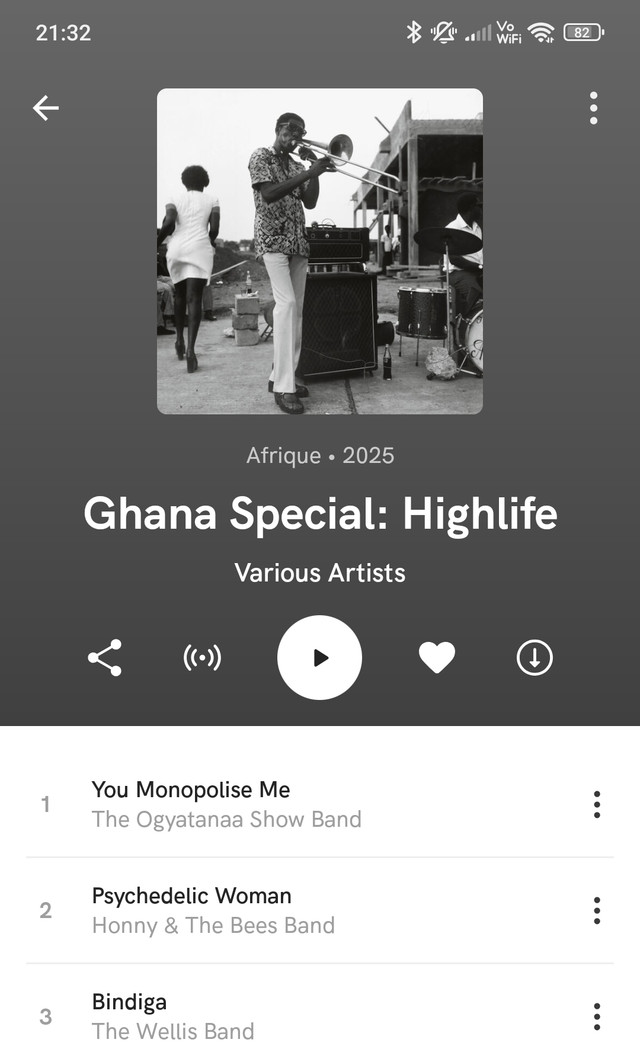Open options for You Monopolise Me

click(x=596, y=804)
